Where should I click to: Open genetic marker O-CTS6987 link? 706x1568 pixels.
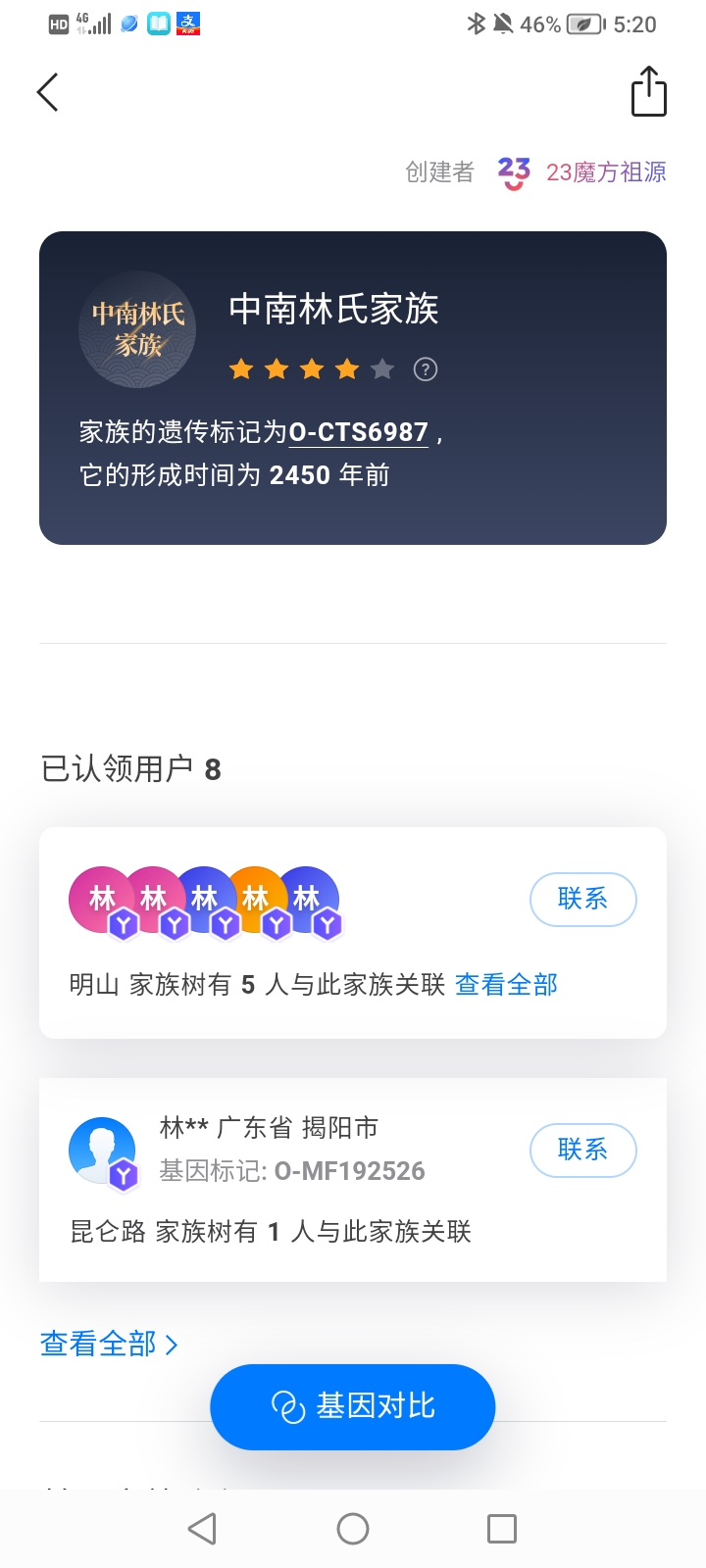(359, 432)
